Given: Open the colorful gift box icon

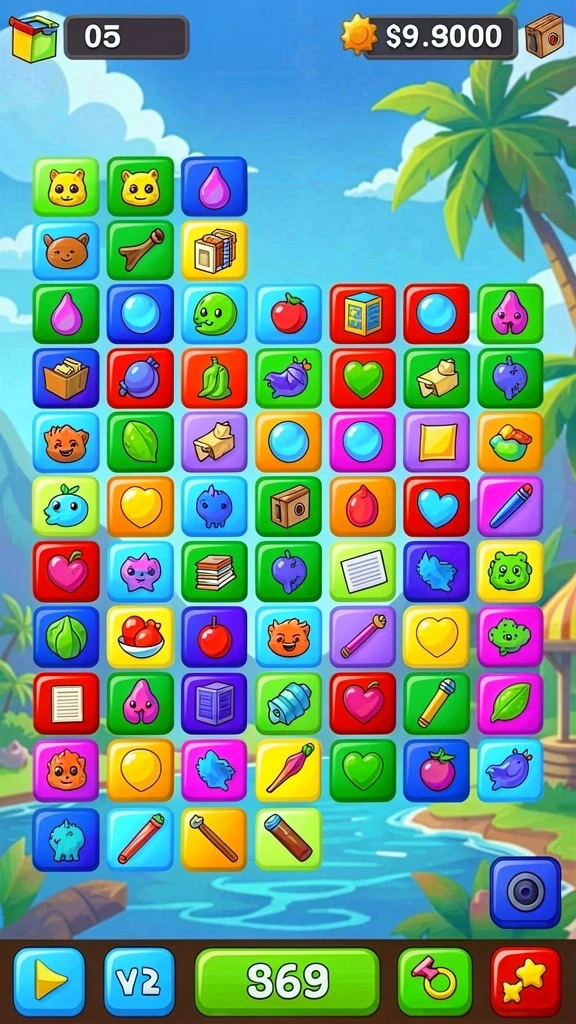Looking at the screenshot, I should [33, 37].
